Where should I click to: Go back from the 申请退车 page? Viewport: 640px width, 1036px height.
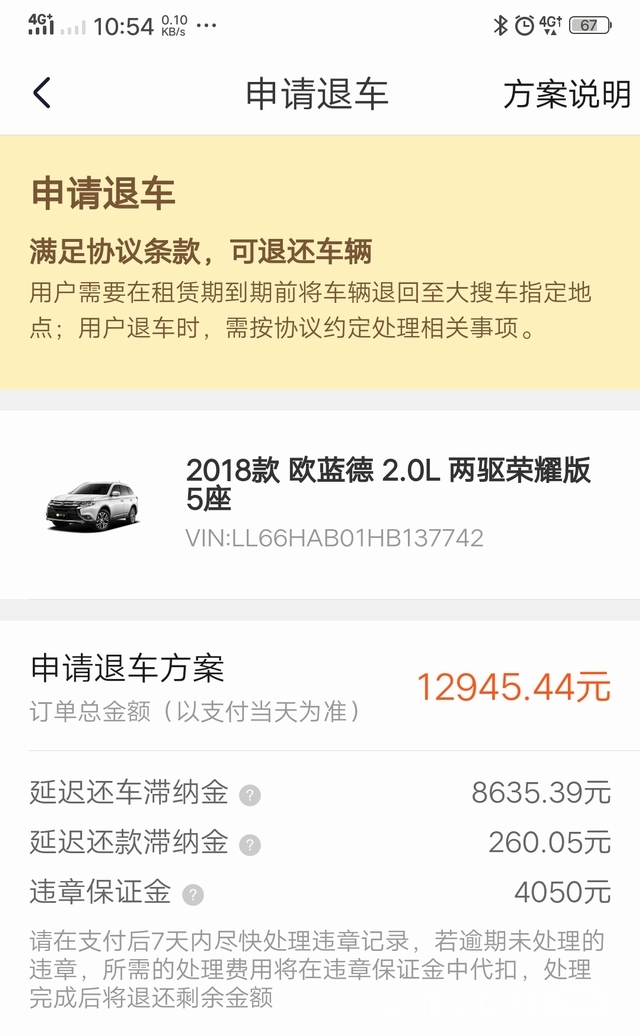coord(42,94)
